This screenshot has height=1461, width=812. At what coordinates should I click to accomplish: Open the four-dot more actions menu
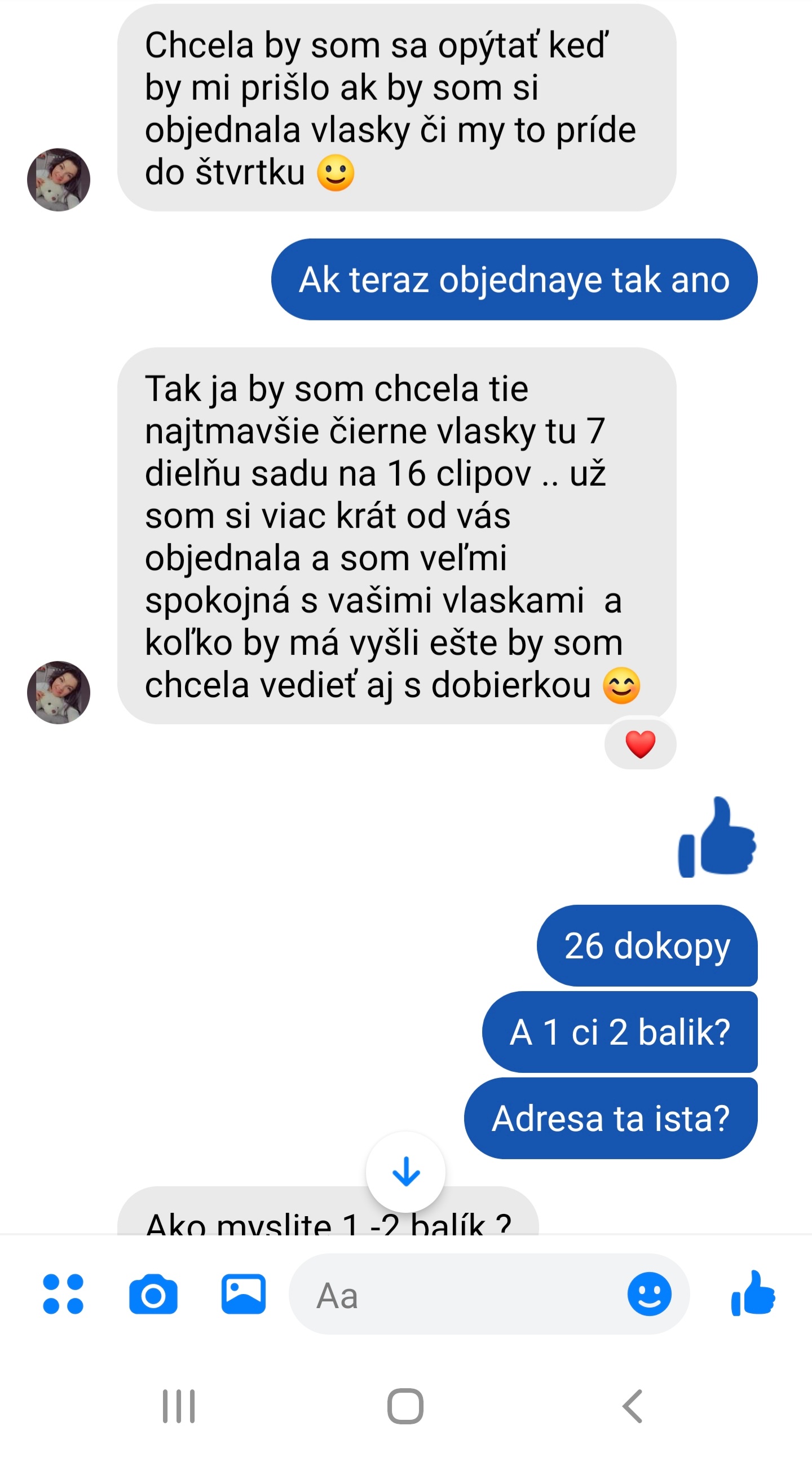[x=63, y=1294]
